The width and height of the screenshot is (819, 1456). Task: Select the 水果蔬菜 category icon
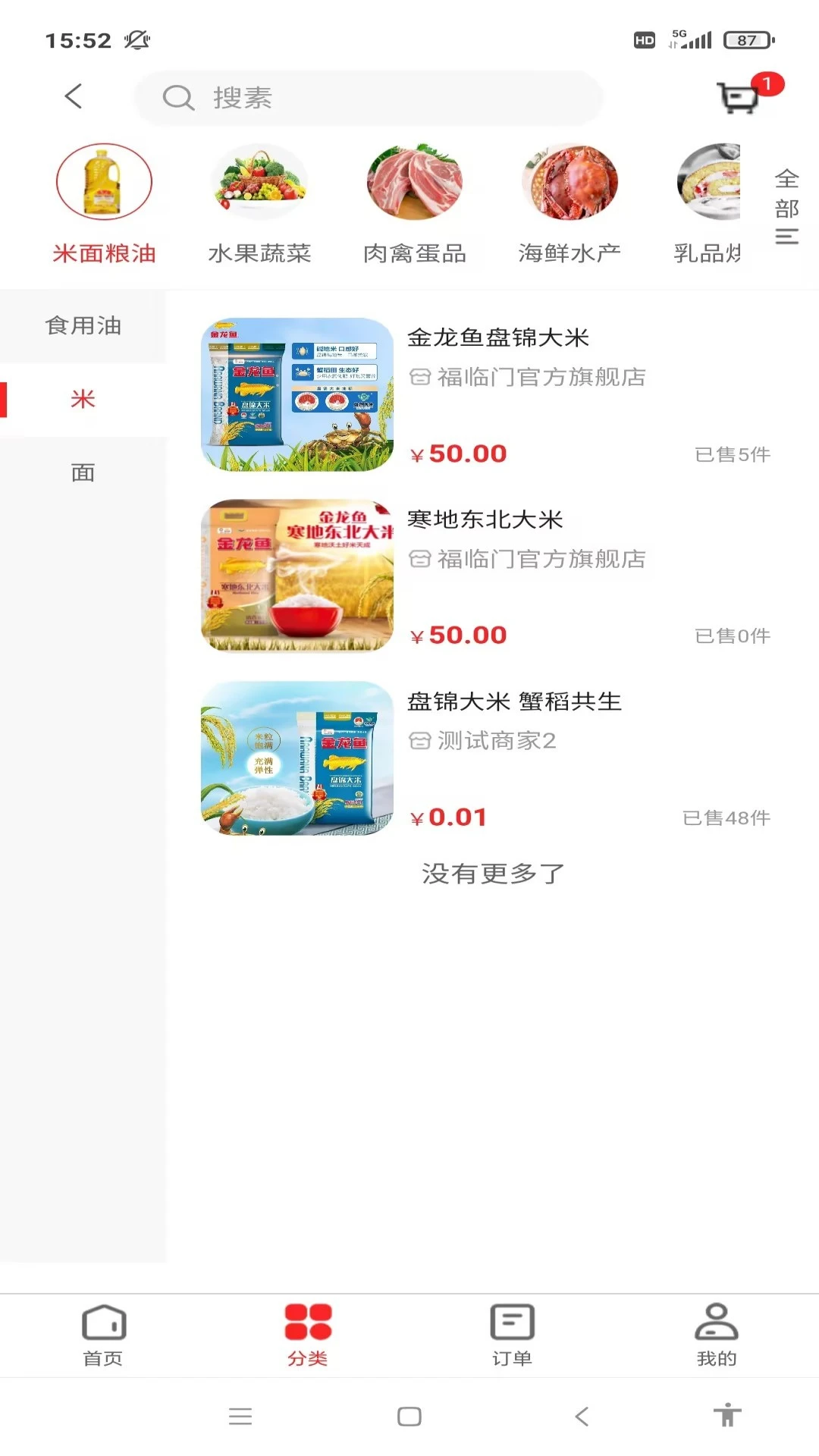click(259, 182)
